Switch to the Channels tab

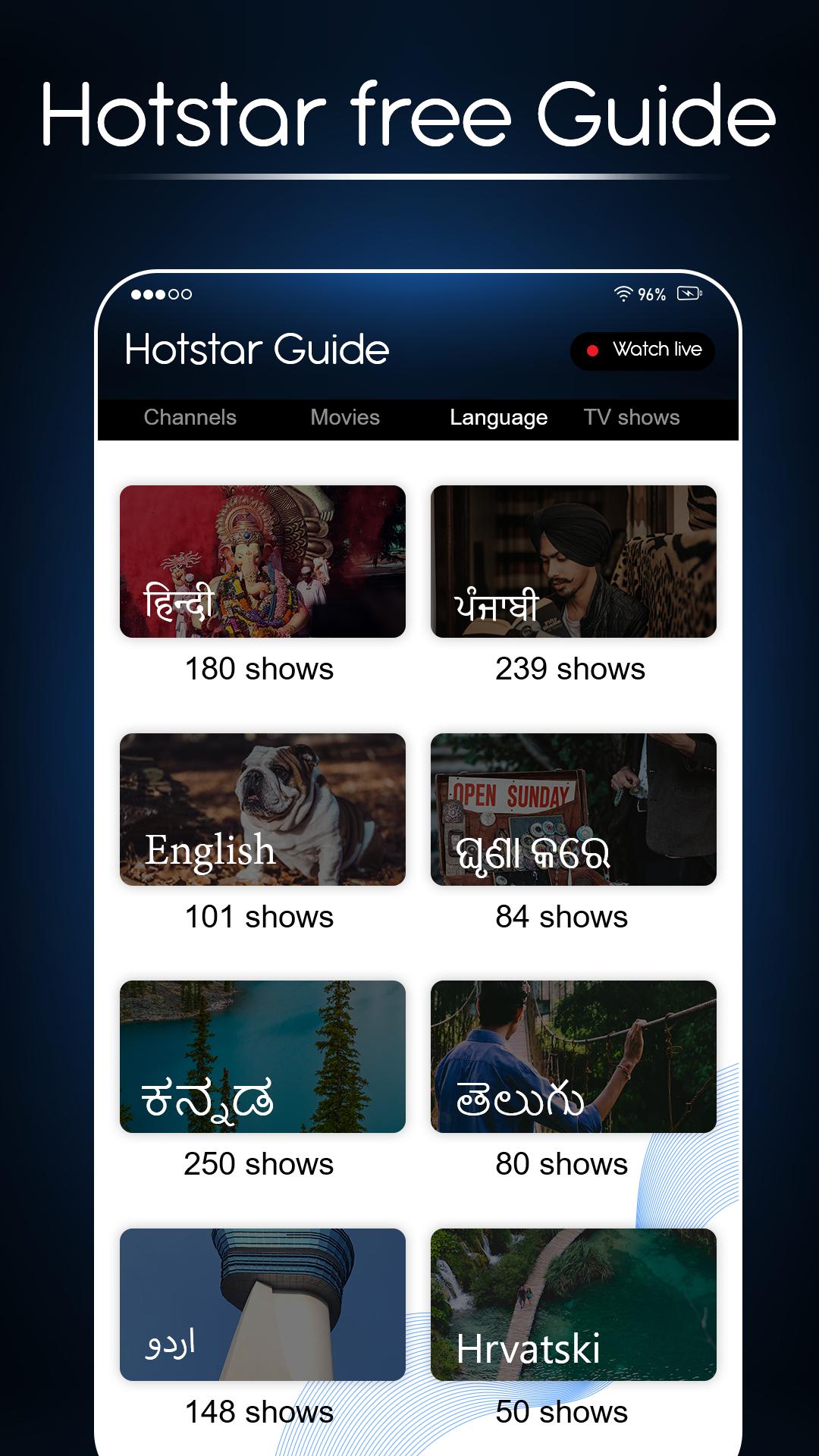pyautogui.click(x=190, y=417)
